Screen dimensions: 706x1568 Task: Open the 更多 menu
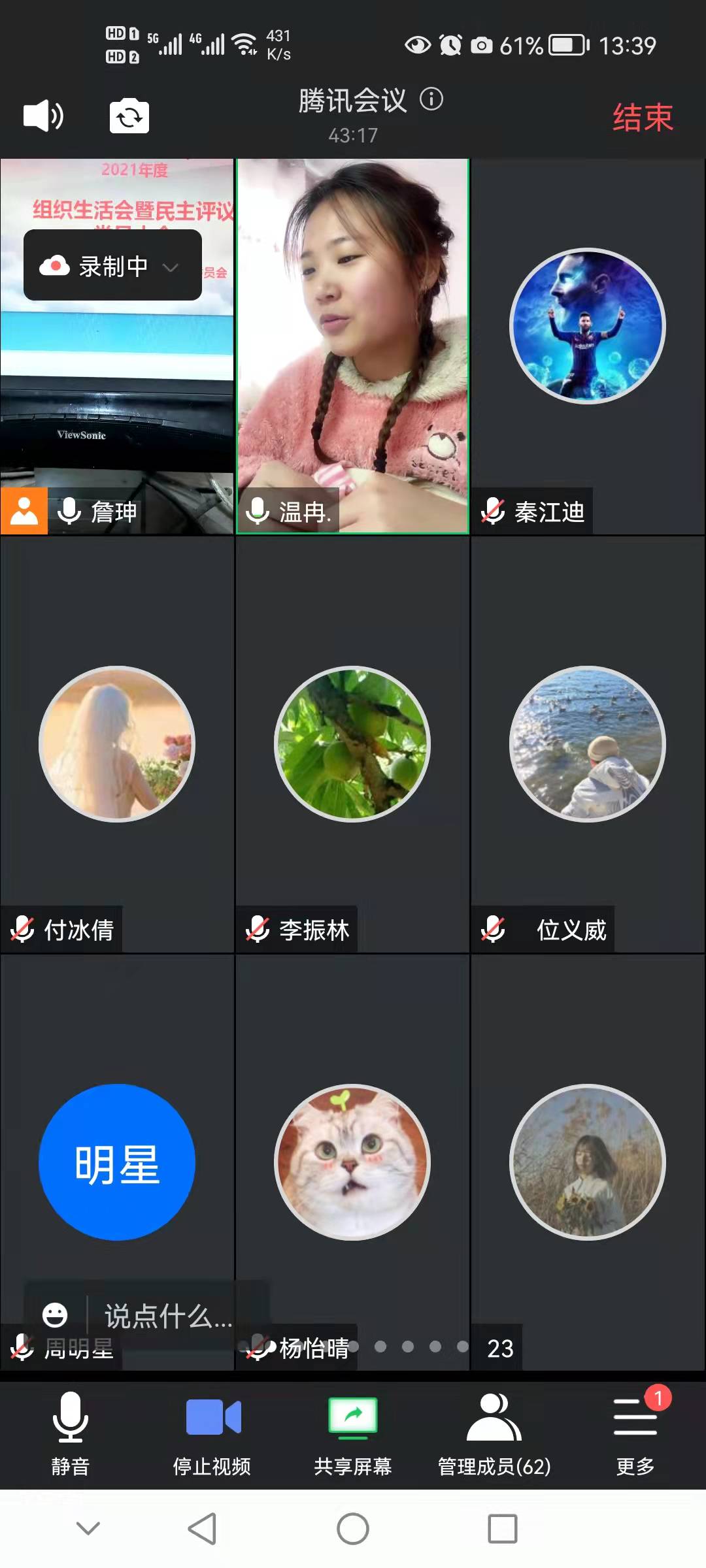[x=635, y=1433]
